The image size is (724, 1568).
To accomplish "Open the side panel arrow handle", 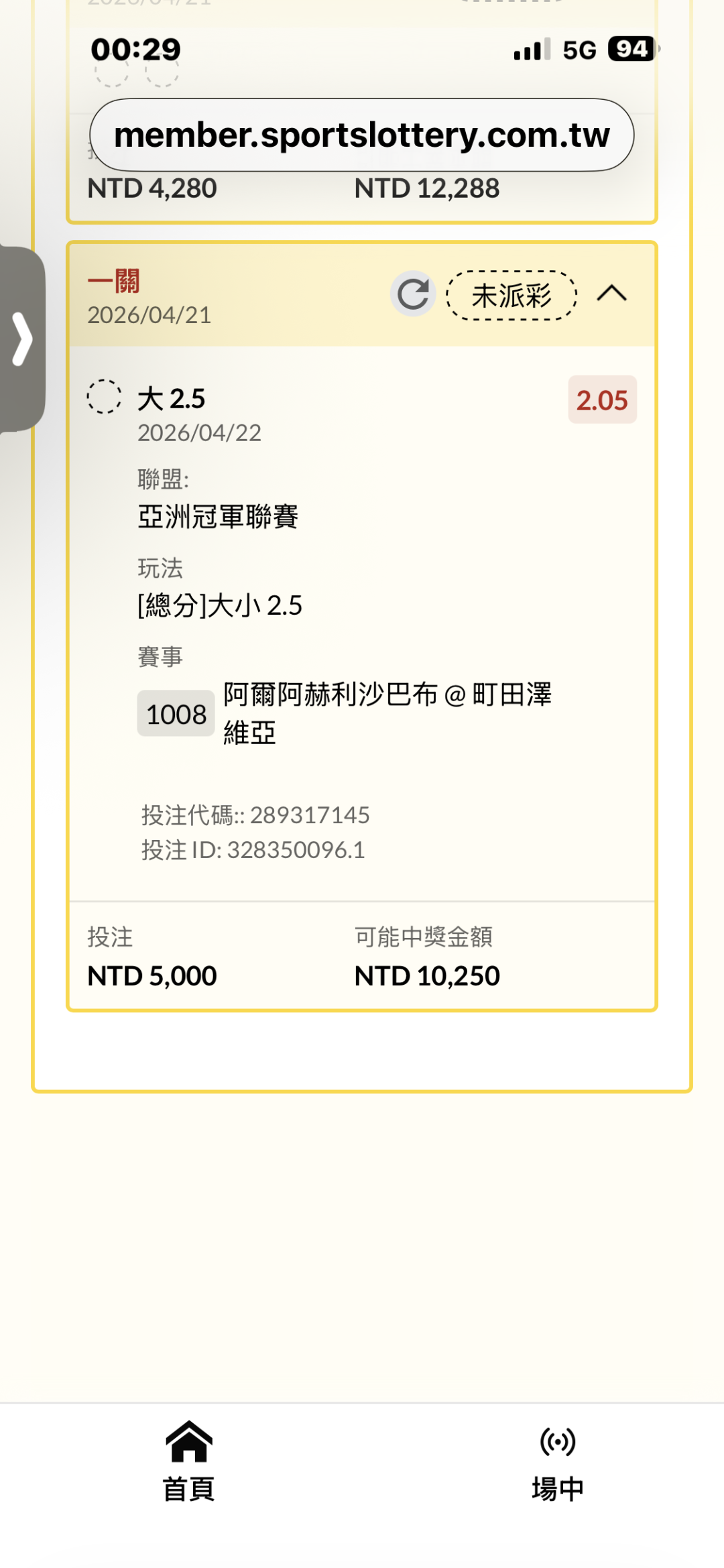I will (22, 339).
